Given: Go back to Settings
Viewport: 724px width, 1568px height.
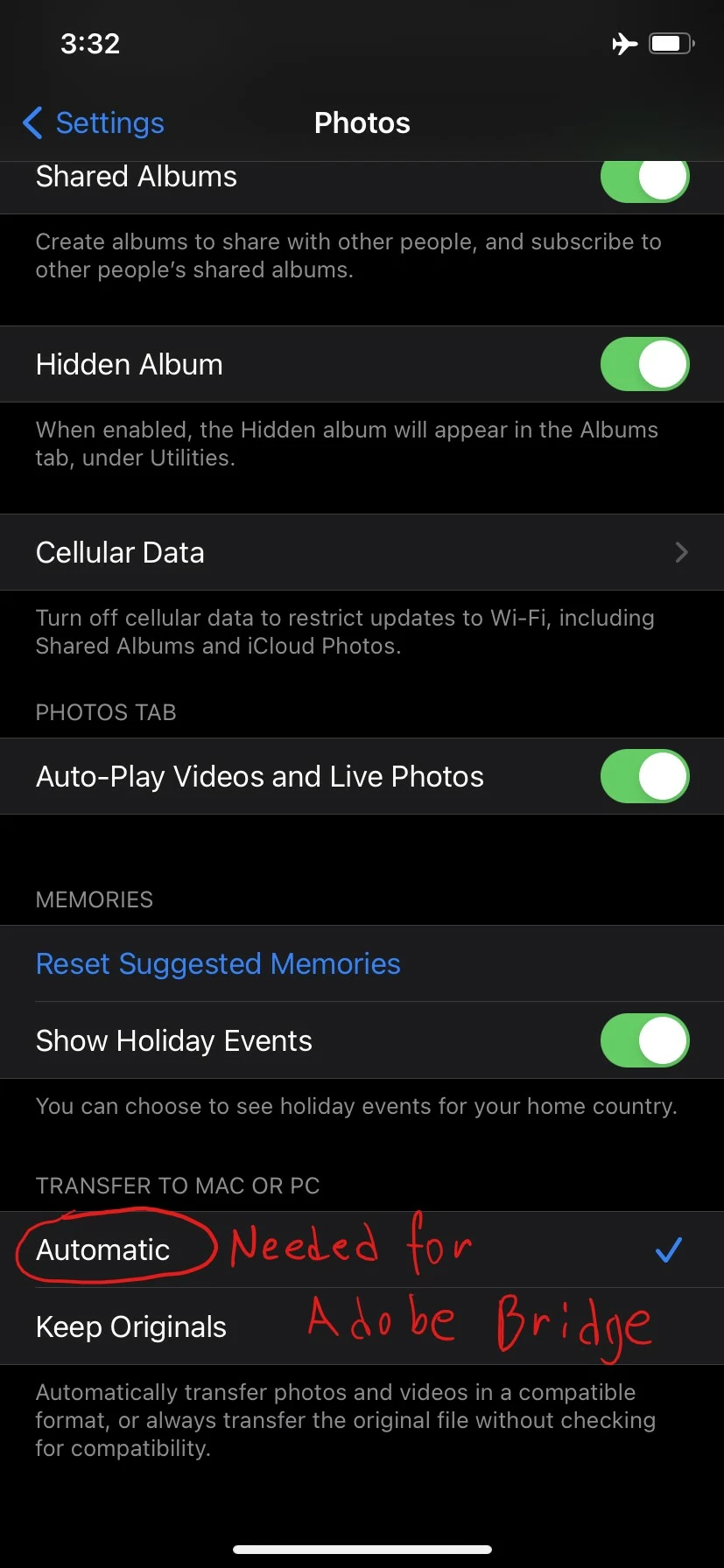Looking at the screenshot, I should pyautogui.click(x=94, y=123).
